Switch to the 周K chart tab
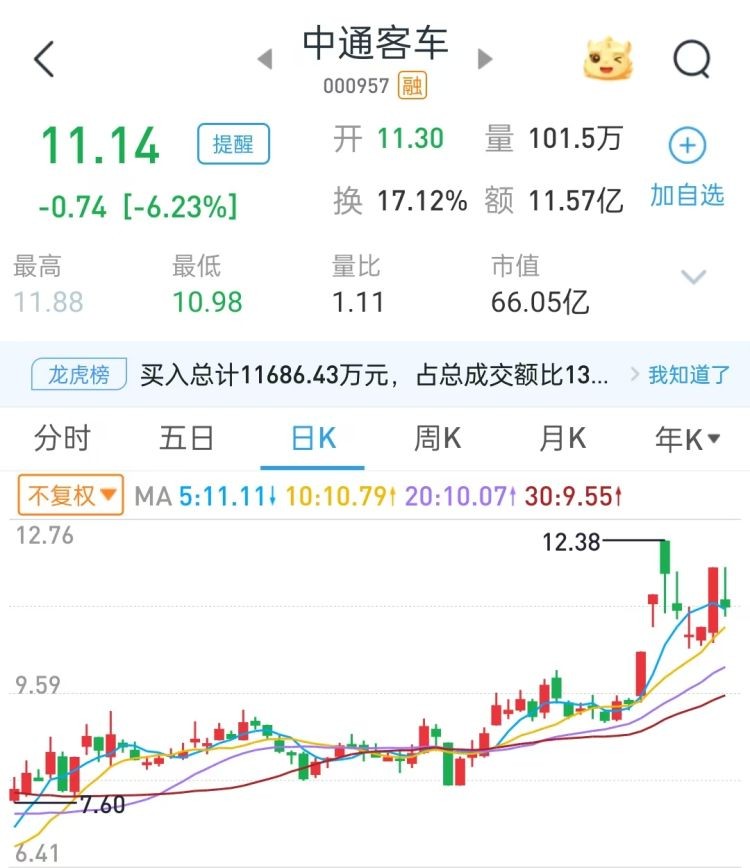750x868 pixels. click(437, 438)
